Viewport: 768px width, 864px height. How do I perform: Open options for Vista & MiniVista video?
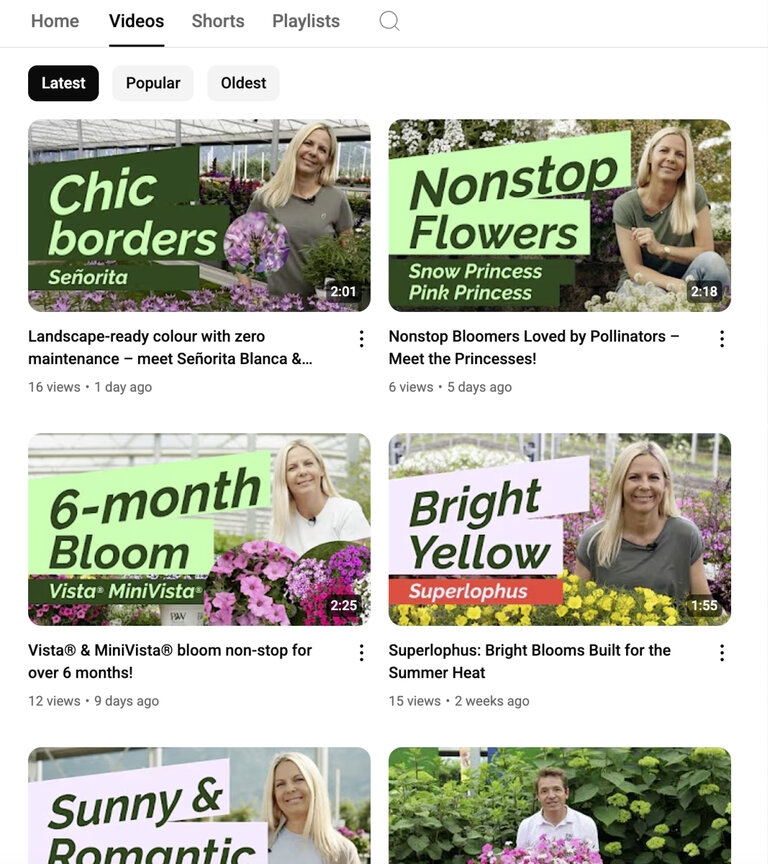click(x=361, y=653)
